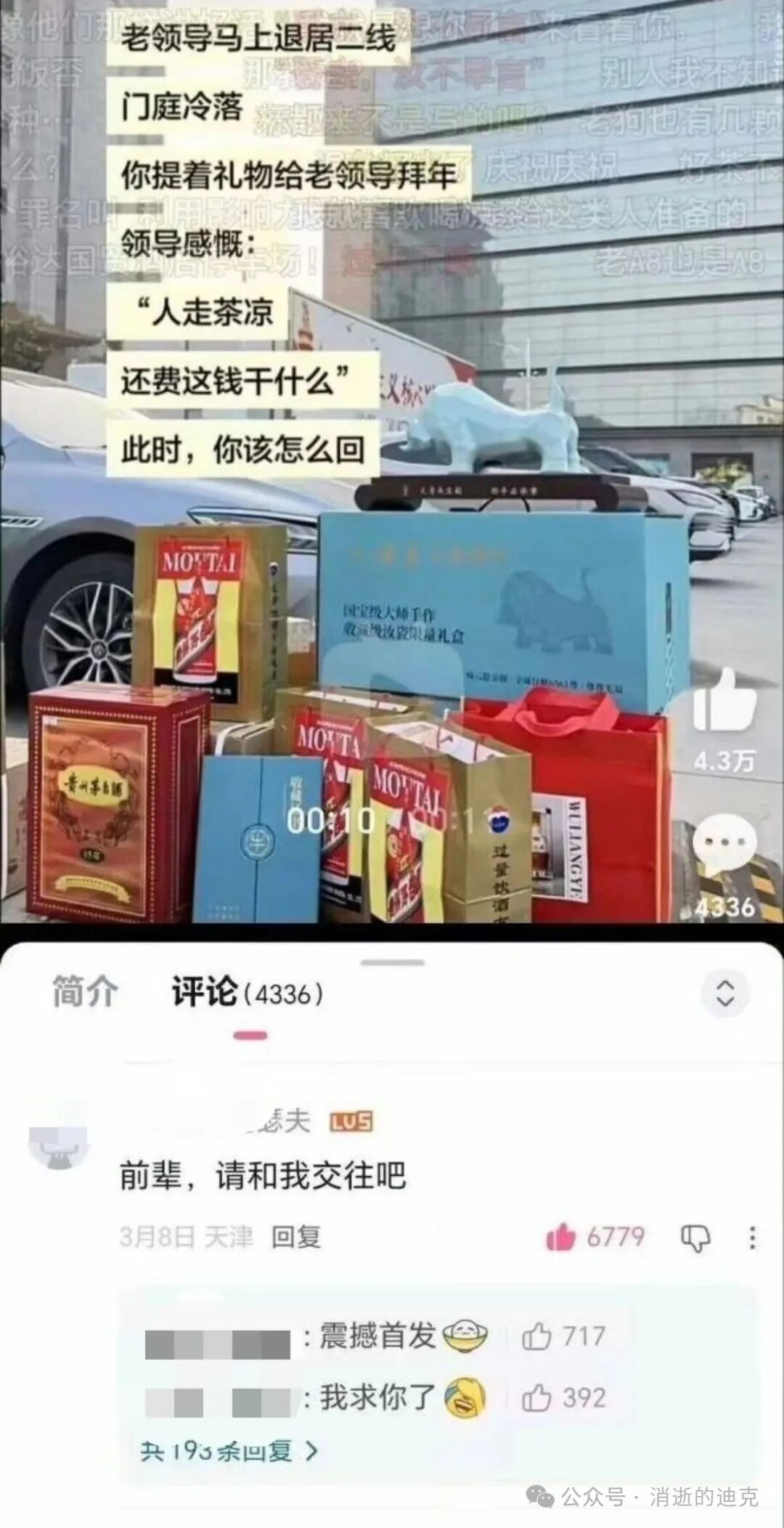Switch to the 简介 tab
Viewport: 784px width, 1528px height.
85,992
